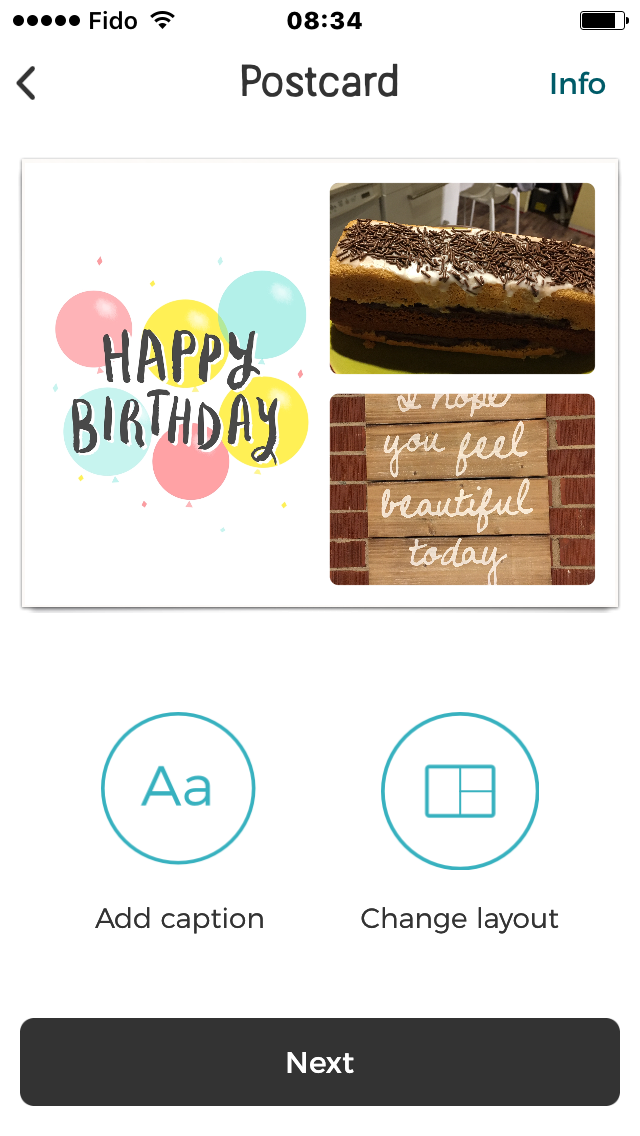Open the Info link
640x1136 pixels.
pyautogui.click(x=577, y=84)
